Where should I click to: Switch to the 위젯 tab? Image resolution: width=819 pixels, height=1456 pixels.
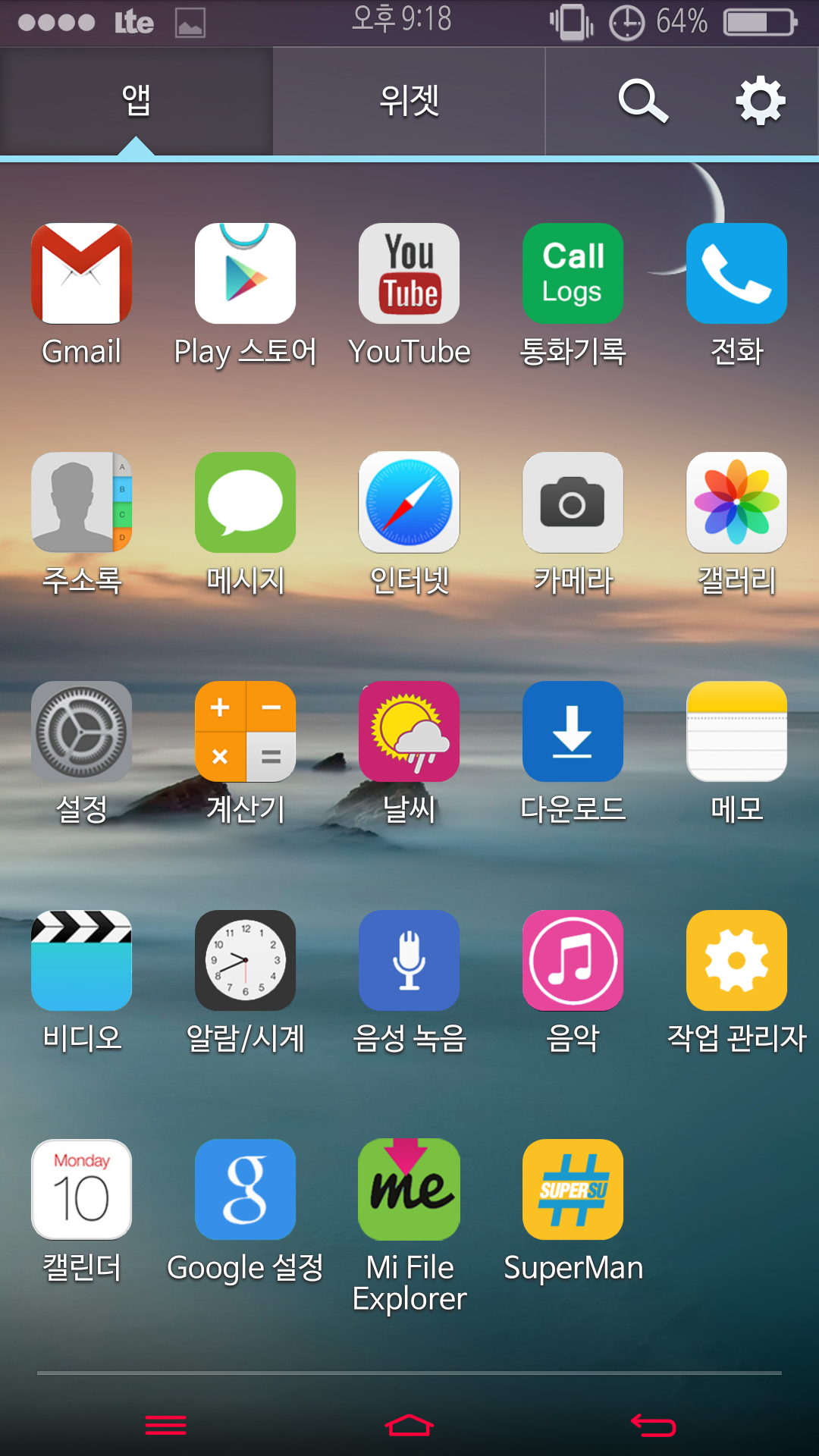409,101
